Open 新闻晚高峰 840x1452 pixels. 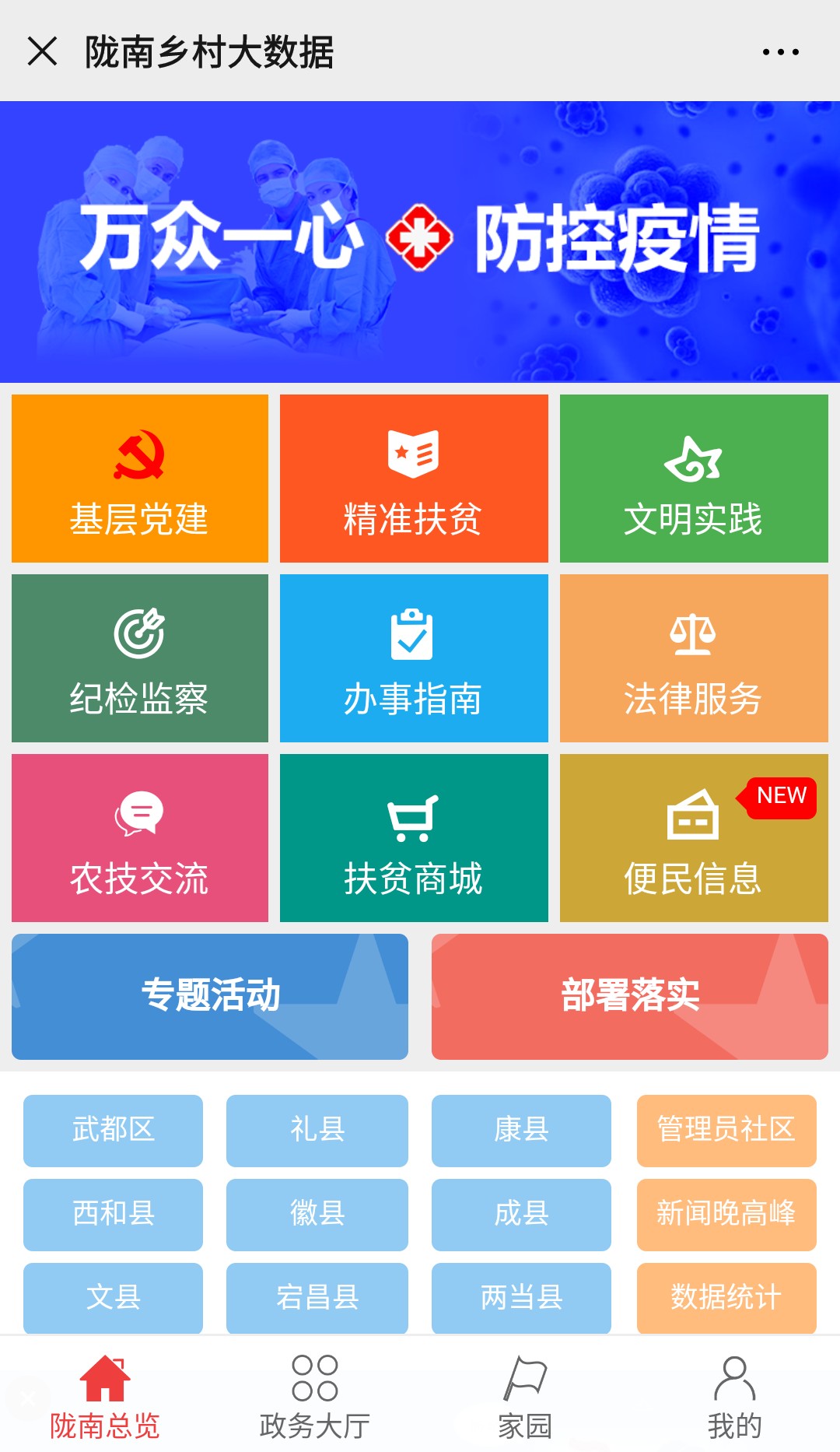point(726,1215)
